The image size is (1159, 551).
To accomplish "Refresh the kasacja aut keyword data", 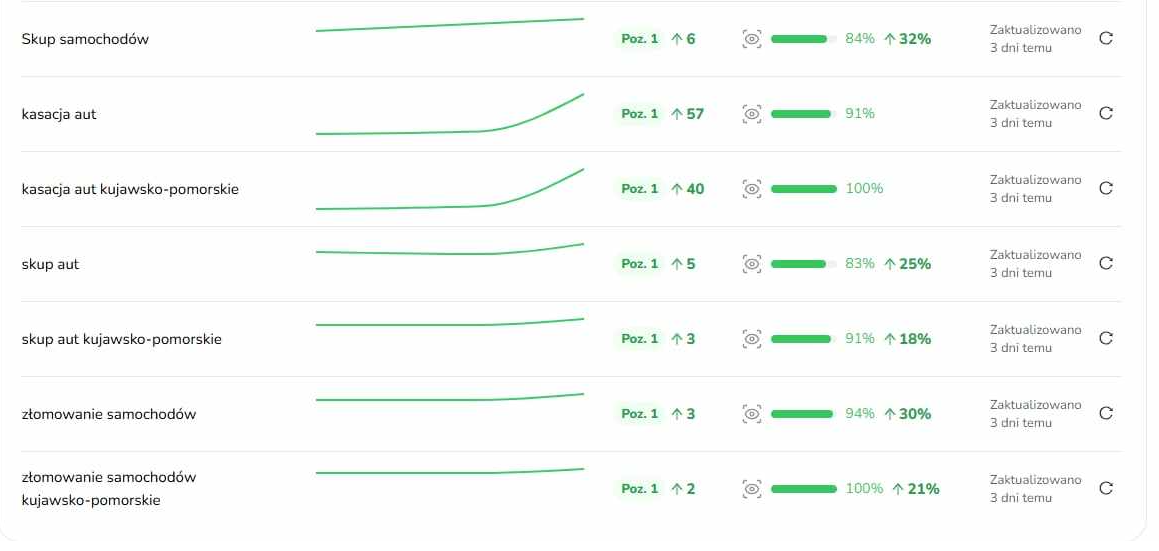I will (1105, 114).
